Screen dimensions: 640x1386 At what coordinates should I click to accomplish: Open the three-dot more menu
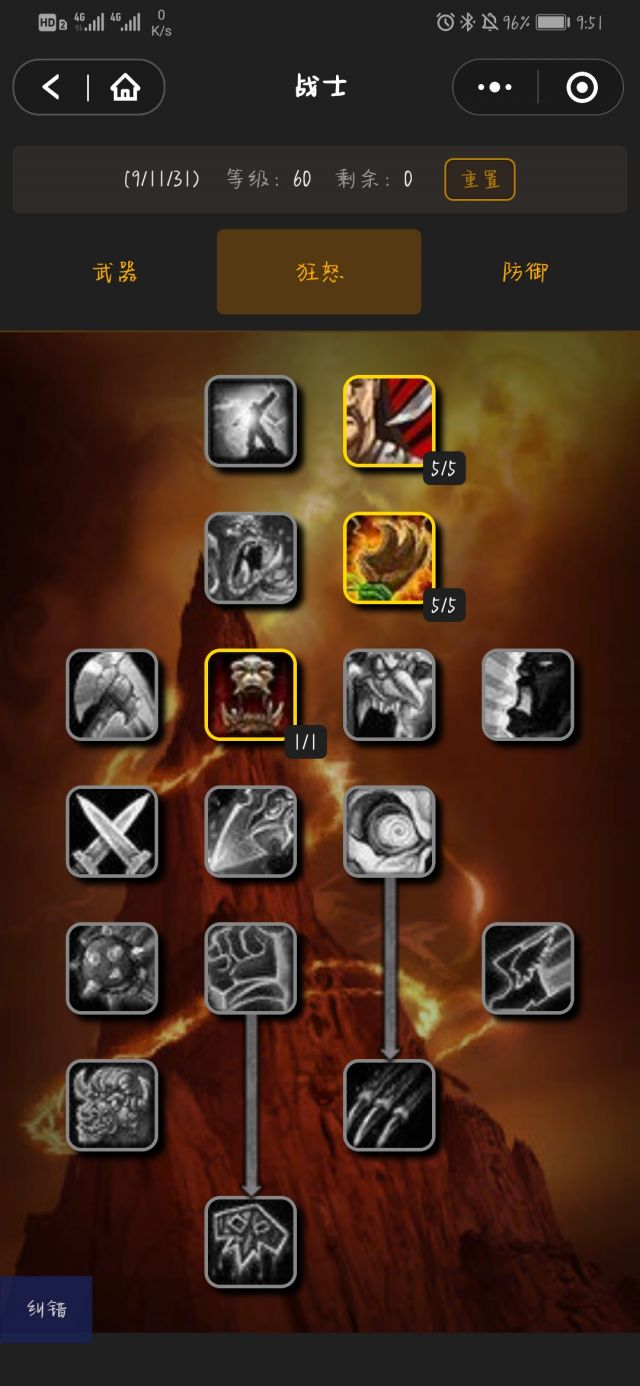tap(494, 88)
